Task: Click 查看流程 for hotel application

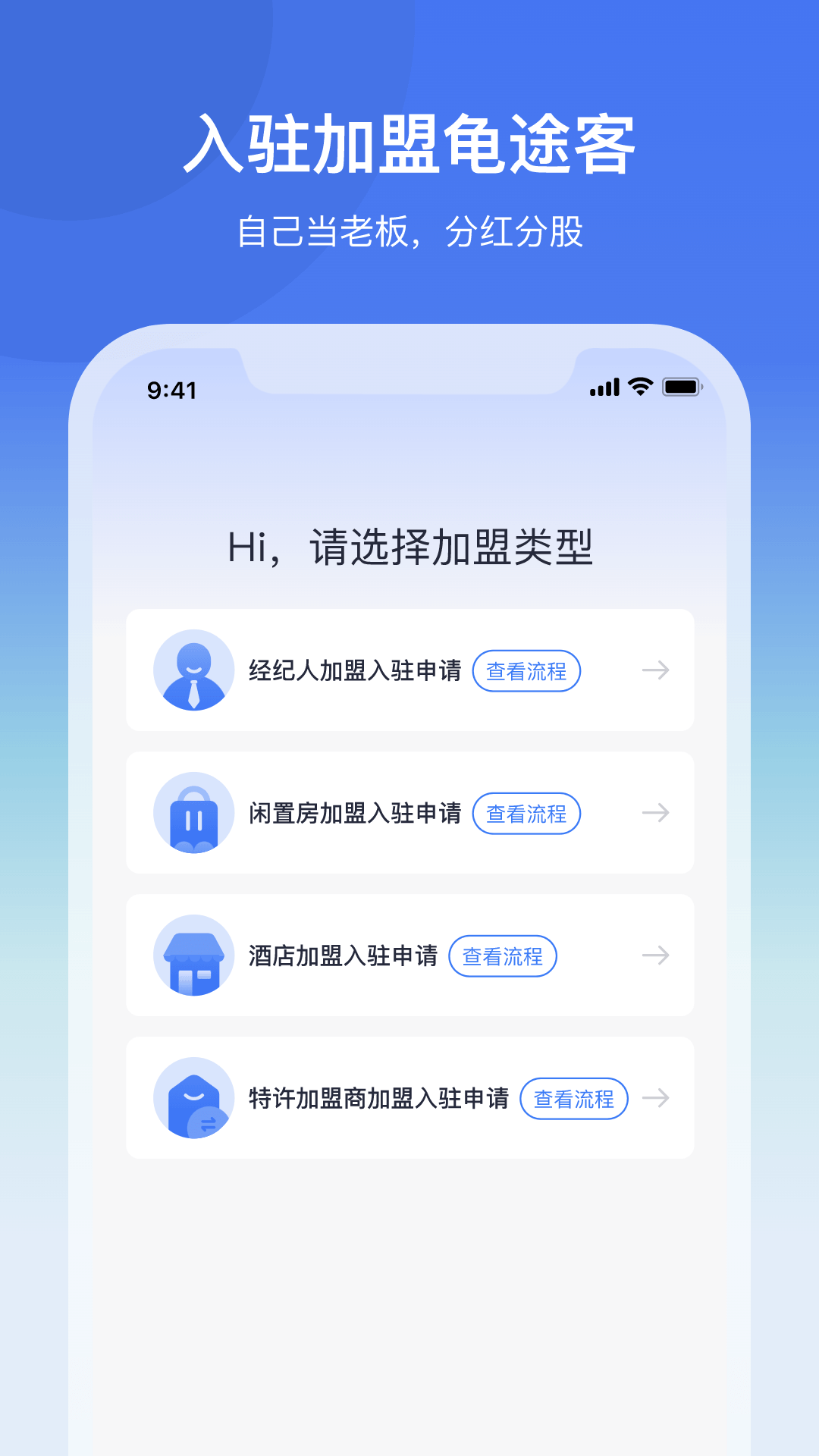Action: (503, 955)
